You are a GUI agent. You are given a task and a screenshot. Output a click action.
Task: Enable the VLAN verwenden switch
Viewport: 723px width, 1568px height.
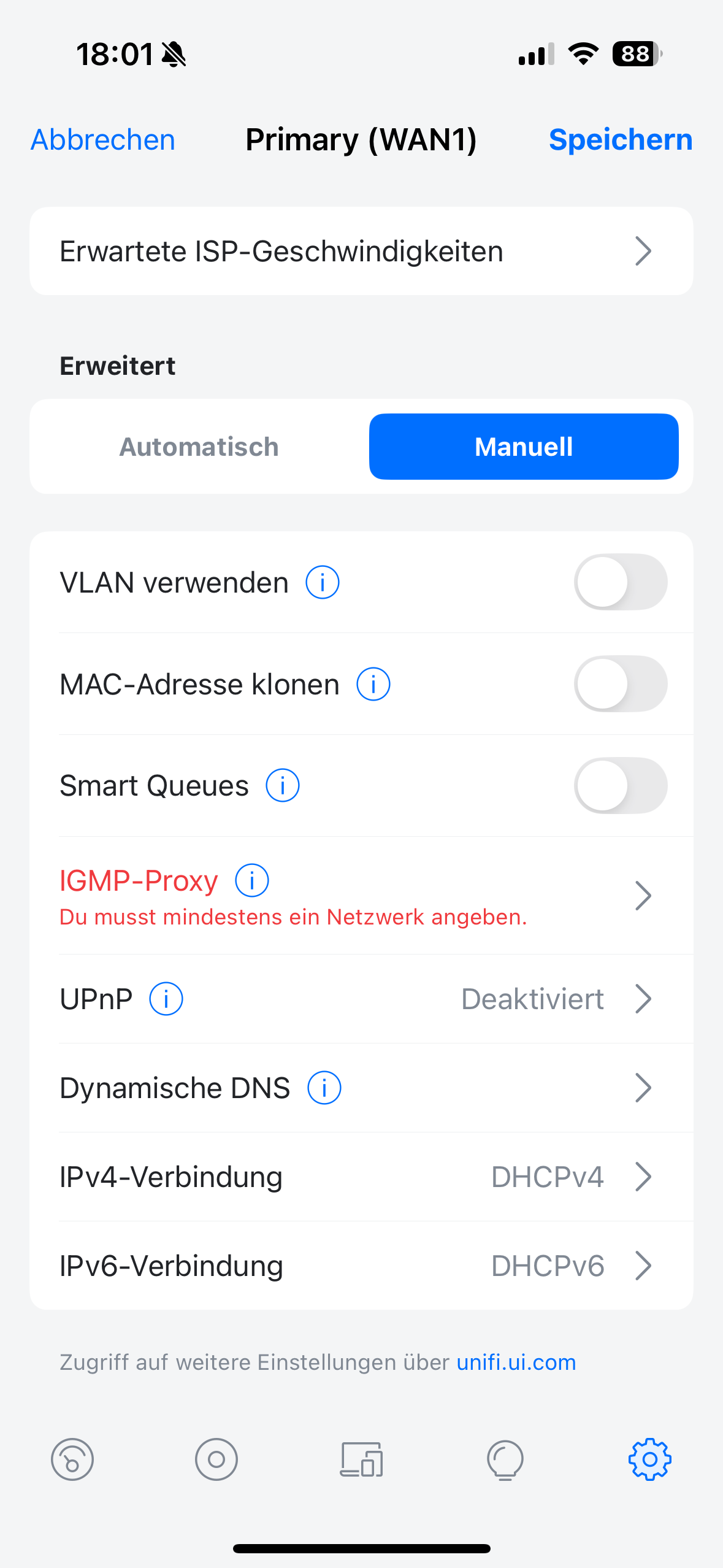(620, 582)
